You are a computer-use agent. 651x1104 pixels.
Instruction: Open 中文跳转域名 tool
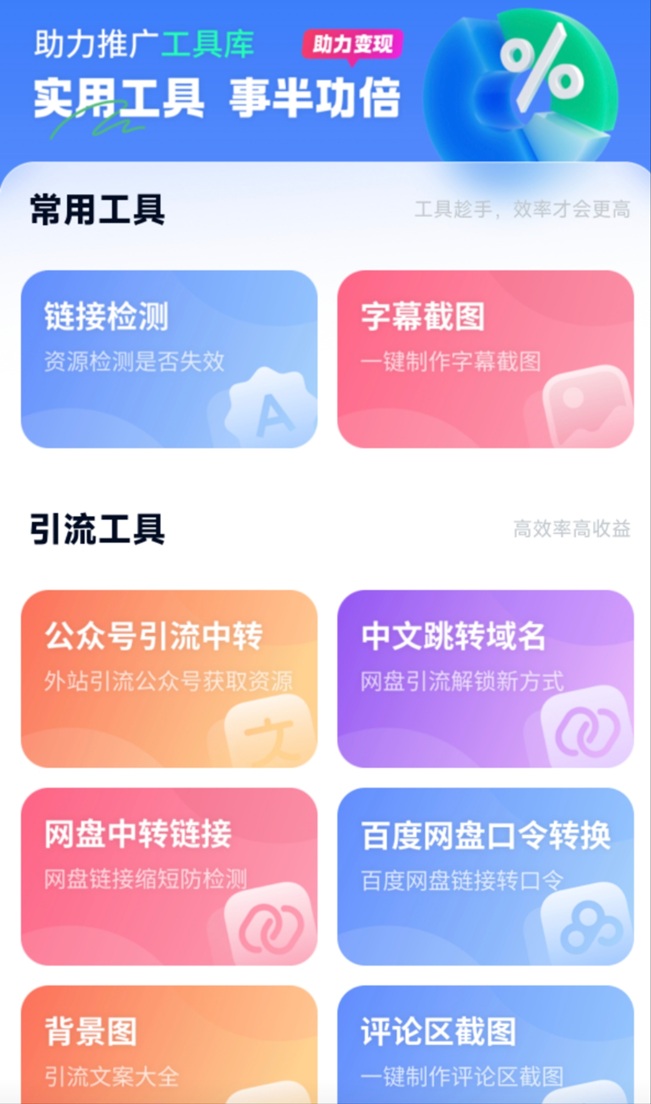tap(485, 679)
